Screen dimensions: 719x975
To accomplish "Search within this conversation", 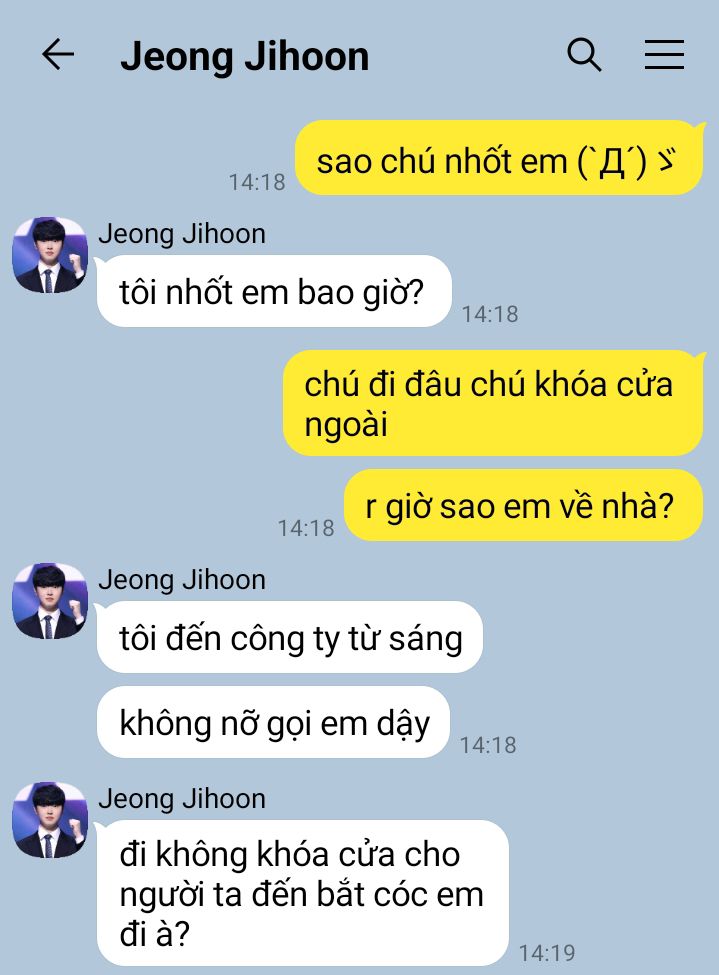I will pos(584,55).
